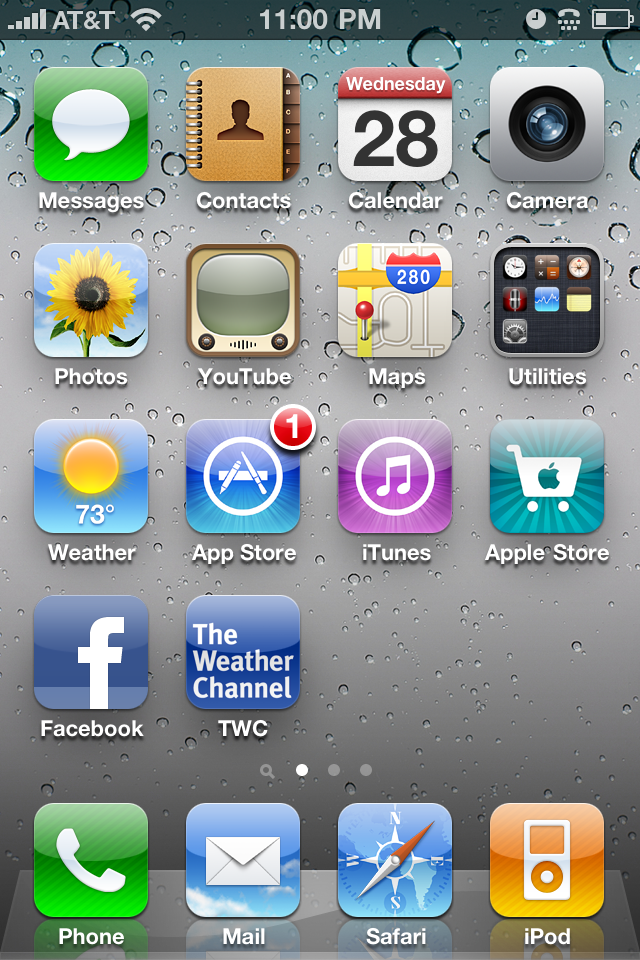The image size is (640, 960).
Task: Launch iTunes
Action: 395,476
